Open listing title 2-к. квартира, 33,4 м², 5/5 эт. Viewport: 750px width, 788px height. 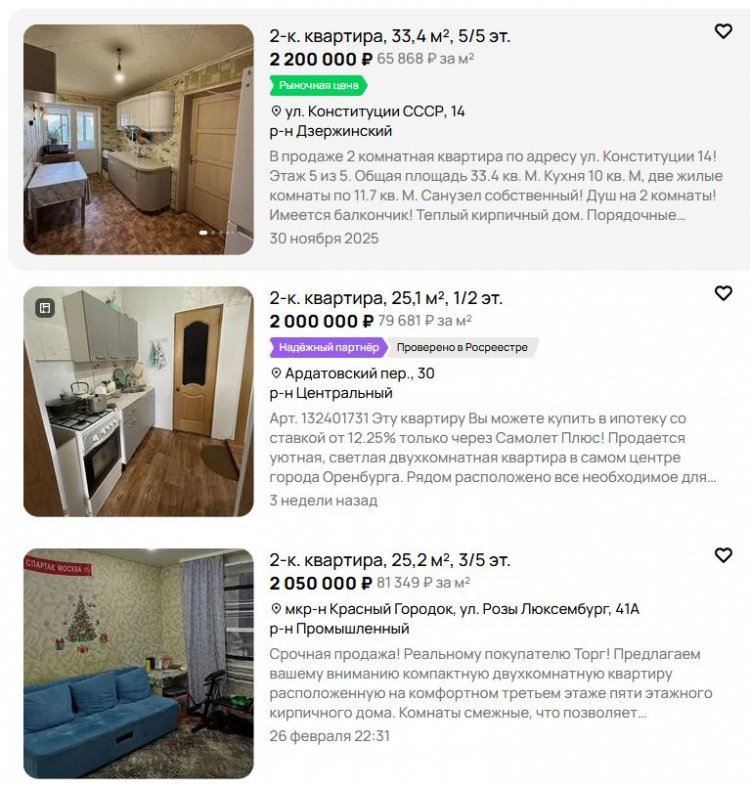pos(389,36)
